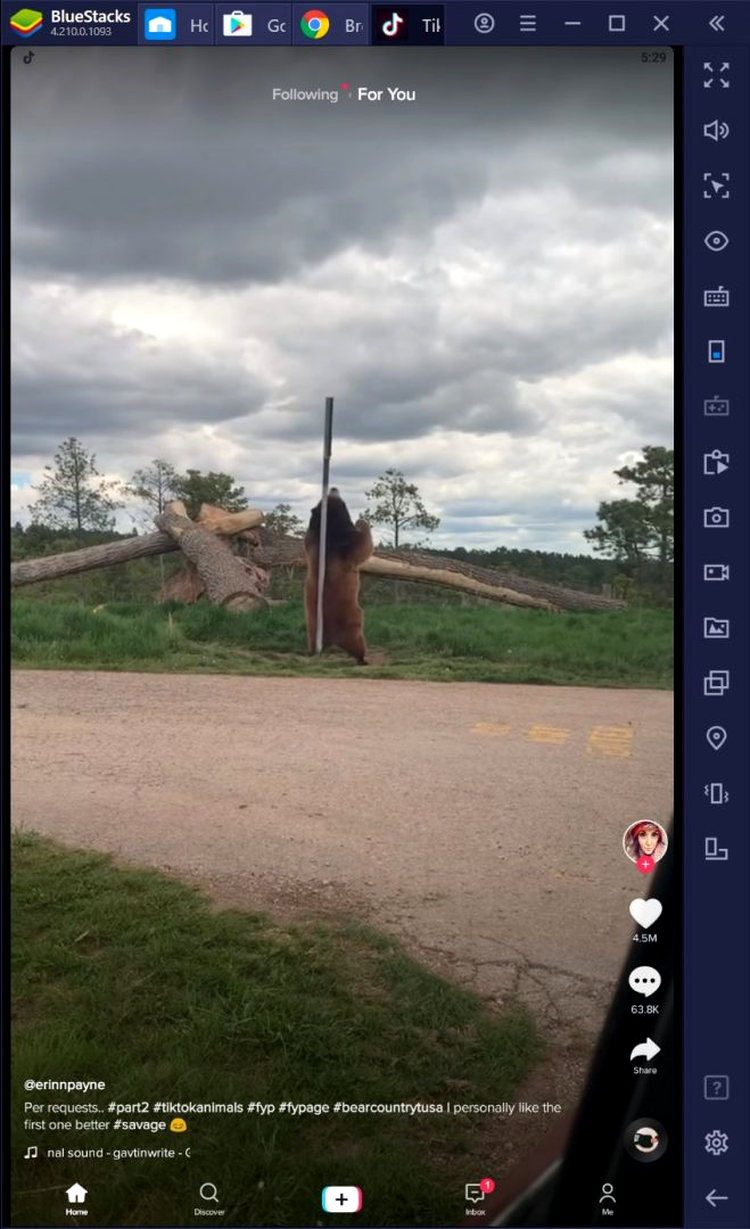Viewport: 750px width, 1229px height.
Task: Open the spinning sound disc
Action: [x=646, y=1140]
